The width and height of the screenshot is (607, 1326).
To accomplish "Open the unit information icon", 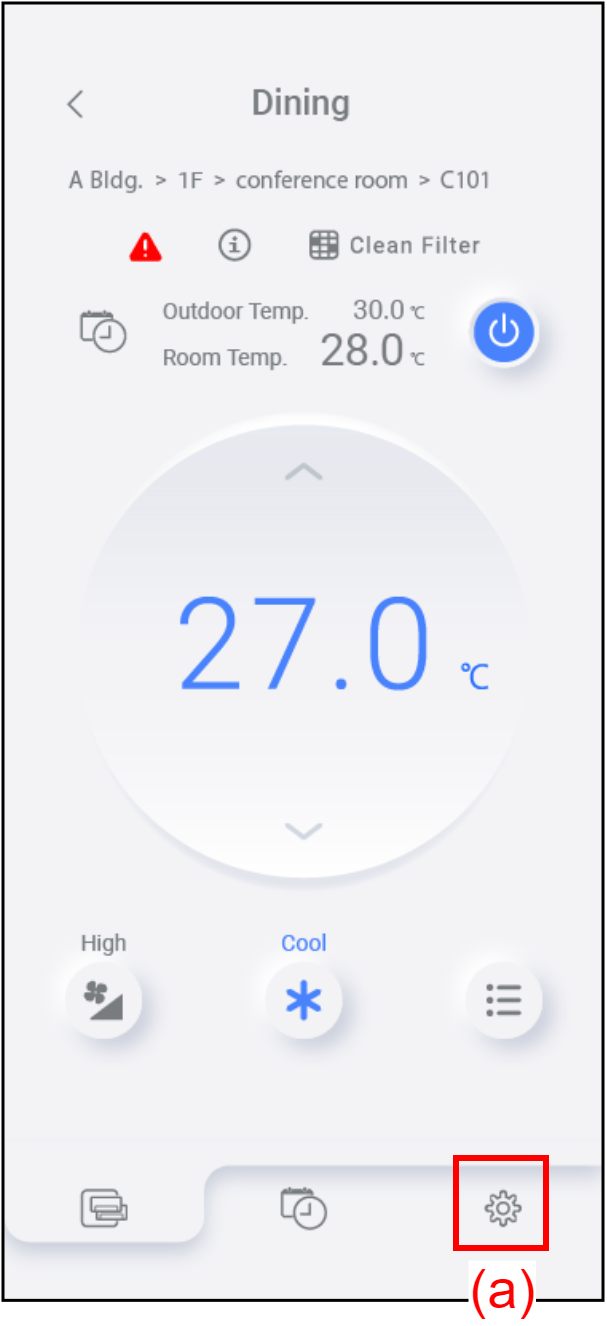I will pos(234,245).
